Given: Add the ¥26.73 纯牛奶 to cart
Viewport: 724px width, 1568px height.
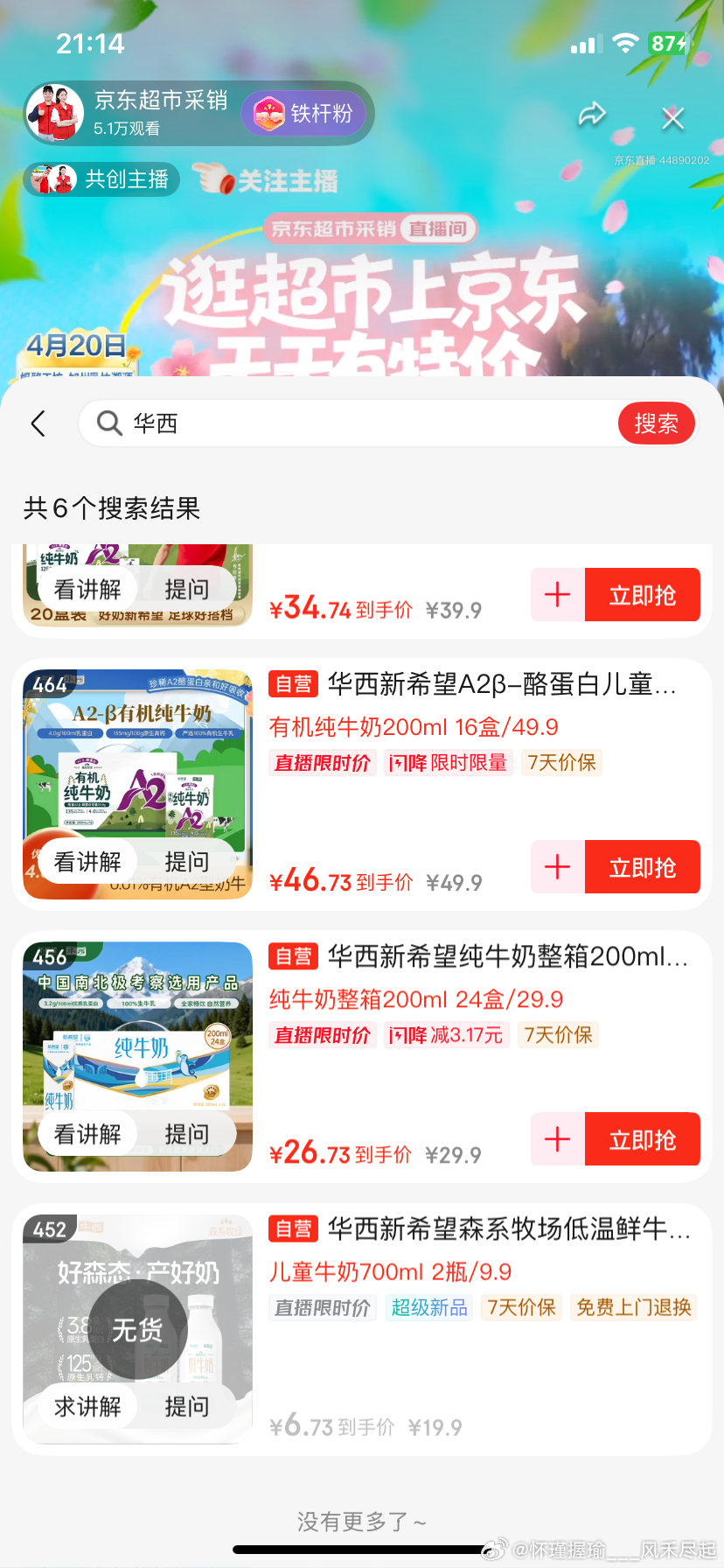Looking at the screenshot, I should 557,1139.
